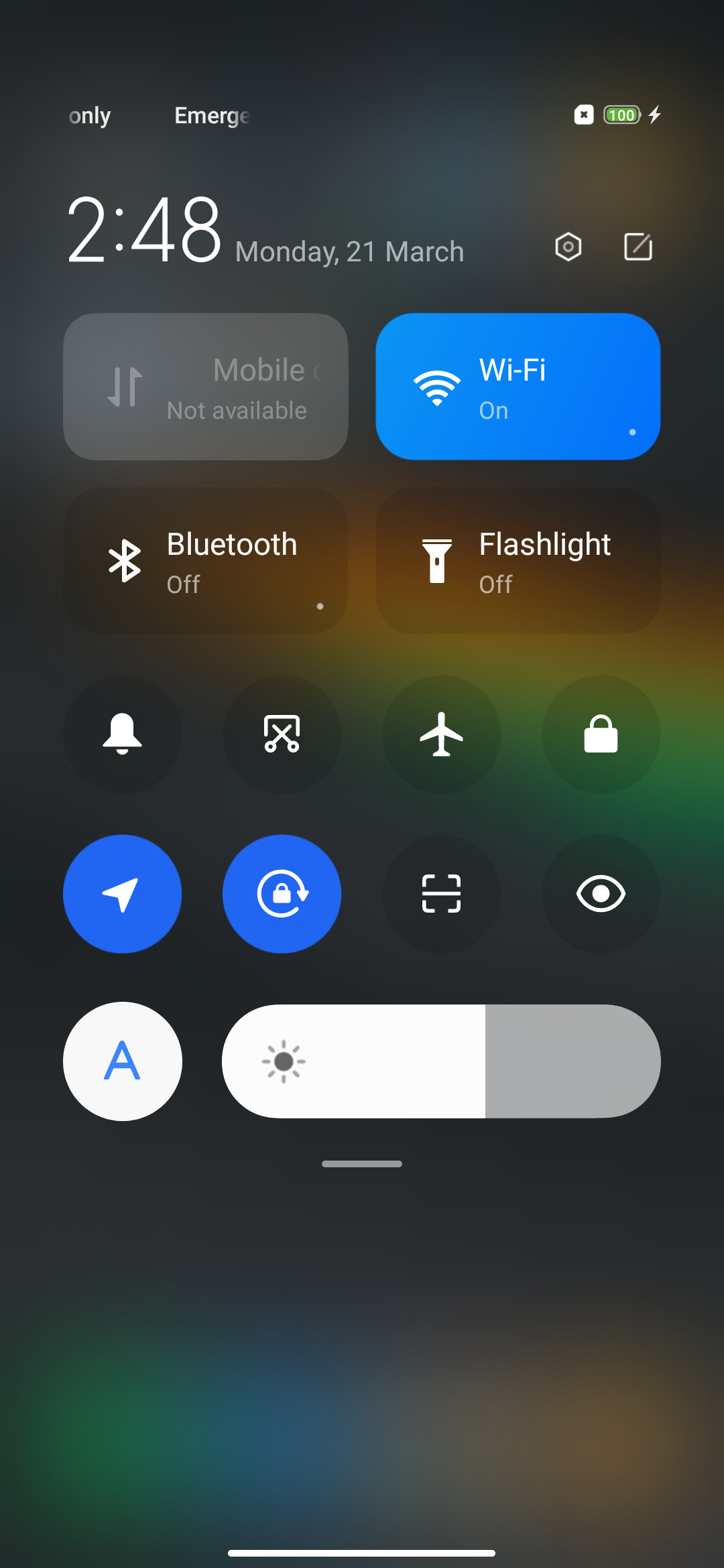Tap the edit tiles pencil icon
Image resolution: width=724 pixels, height=1568 pixels.
point(638,247)
